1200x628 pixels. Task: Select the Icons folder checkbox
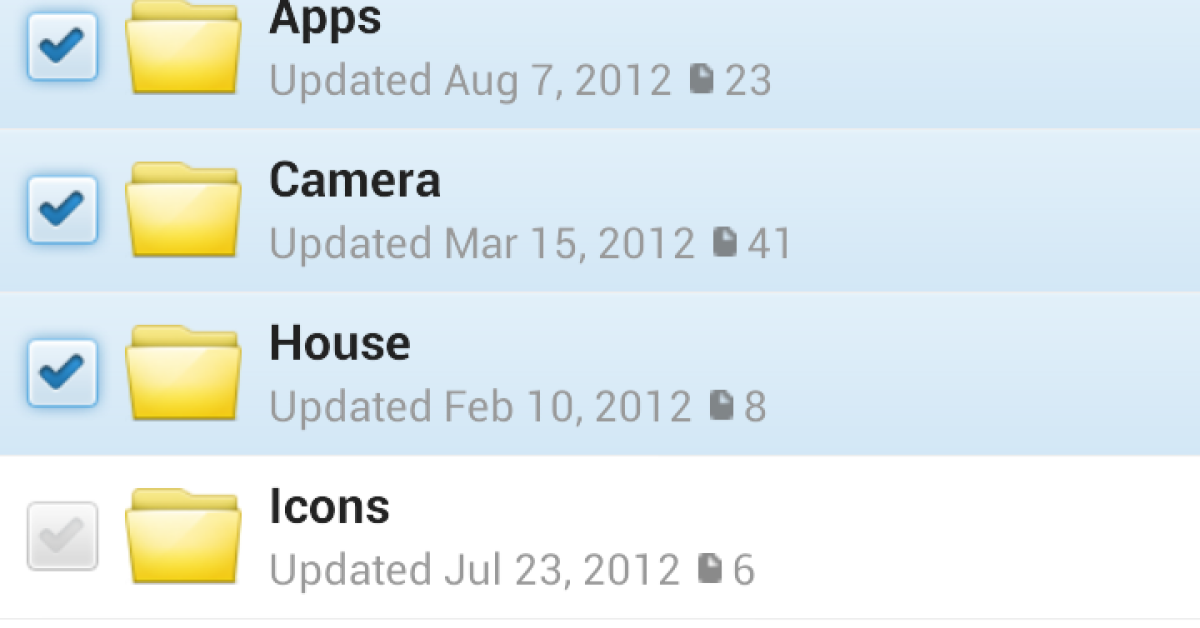click(62, 535)
